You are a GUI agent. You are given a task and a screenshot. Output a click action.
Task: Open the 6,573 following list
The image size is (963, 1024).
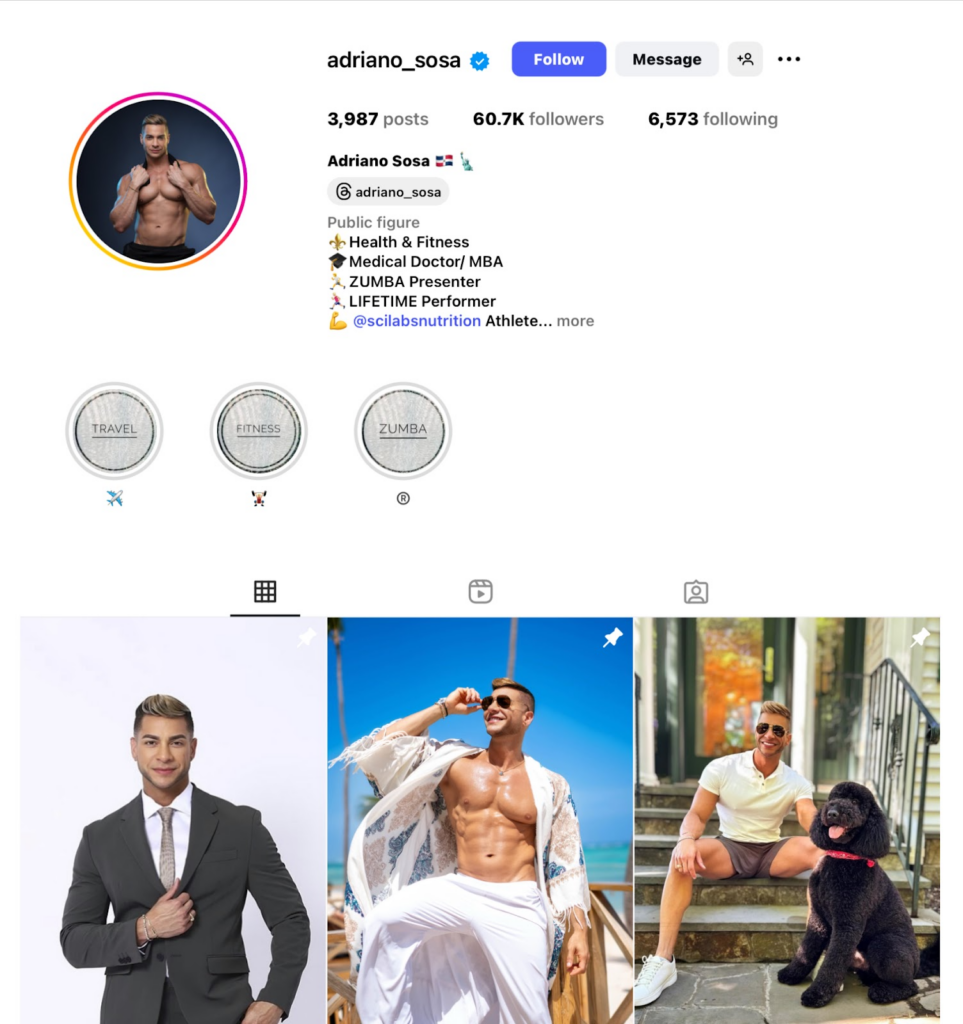pos(712,119)
